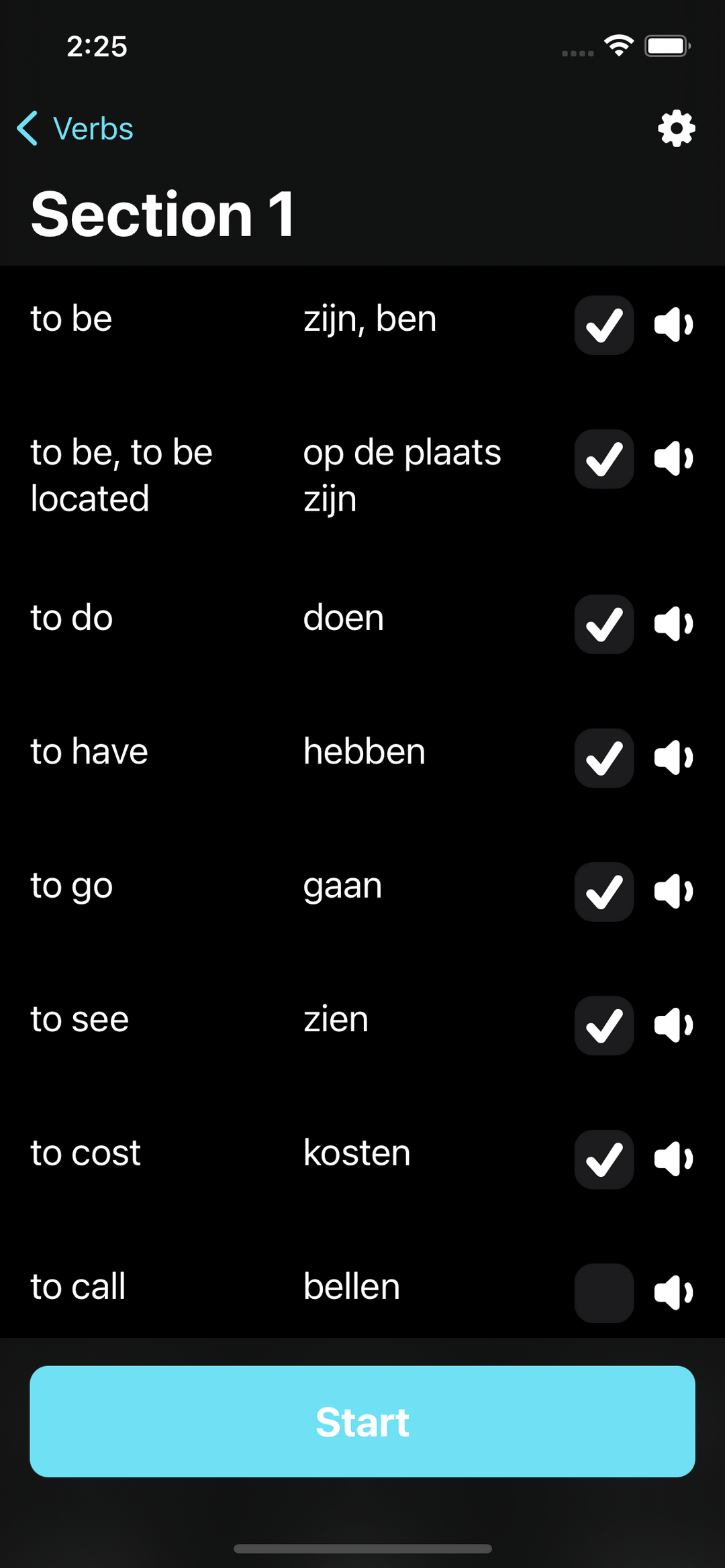Select the "to see" vocabulary row
The height and width of the screenshot is (1568, 725).
click(x=603, y=1025)
